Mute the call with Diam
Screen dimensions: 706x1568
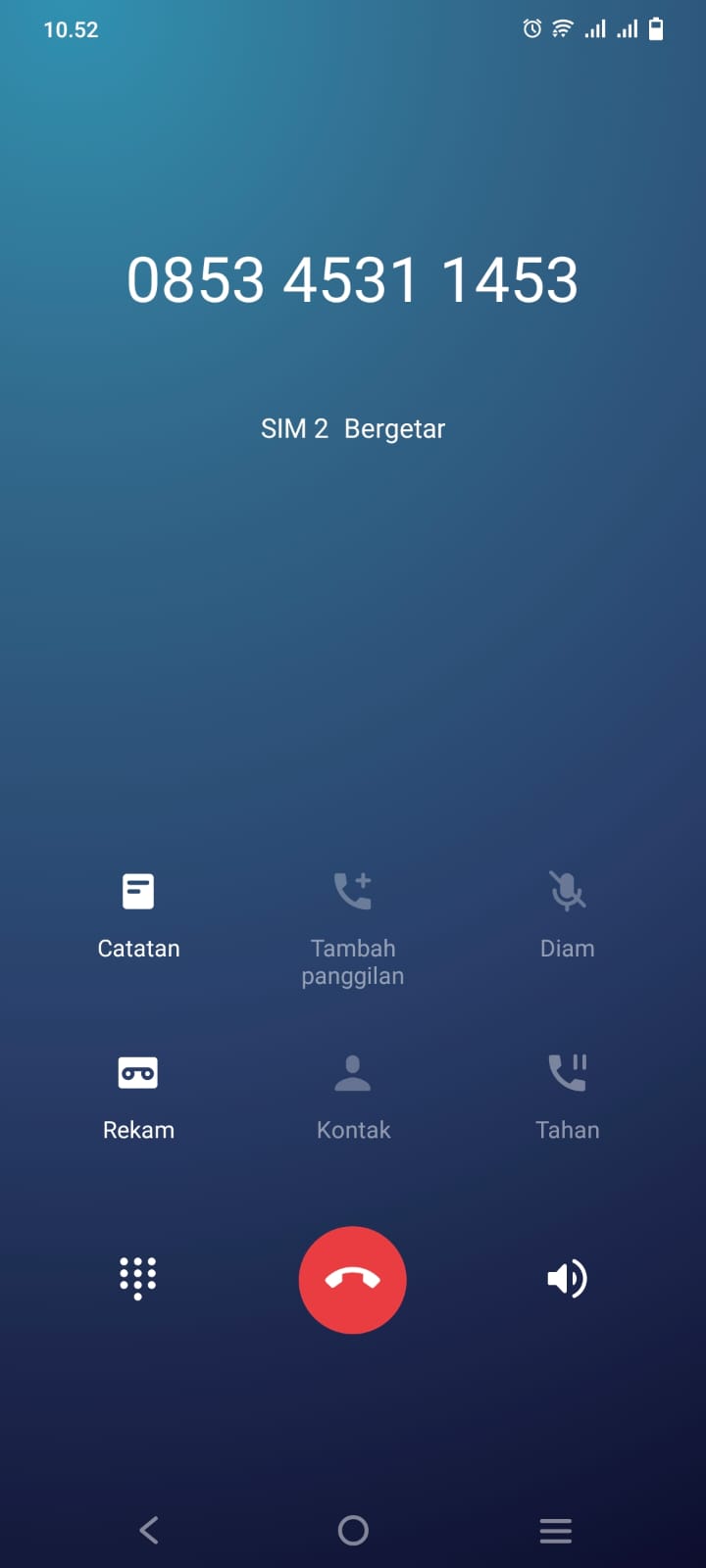(567, 890)
